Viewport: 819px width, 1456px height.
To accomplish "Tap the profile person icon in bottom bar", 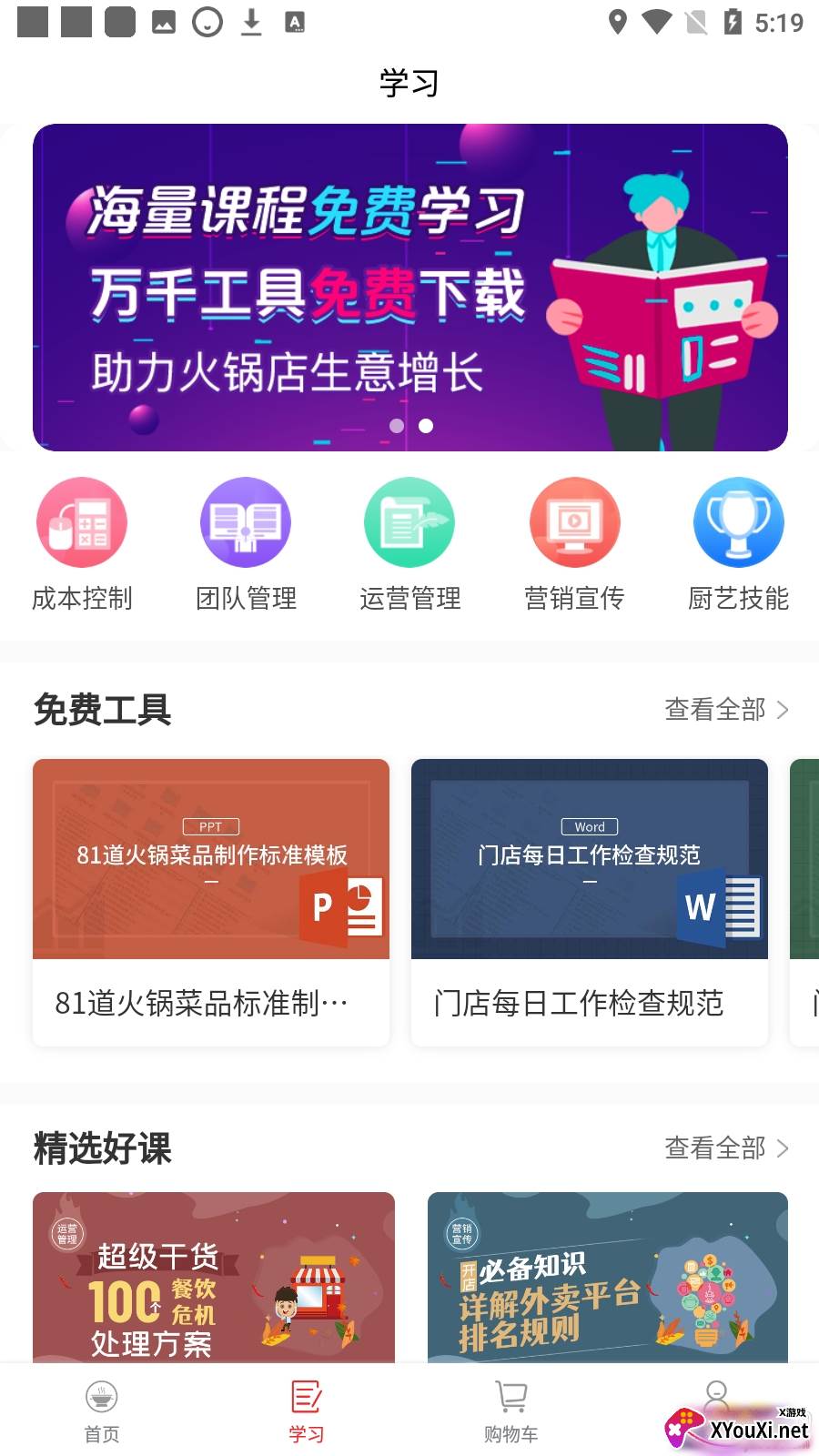I will tap(717, 1390).
